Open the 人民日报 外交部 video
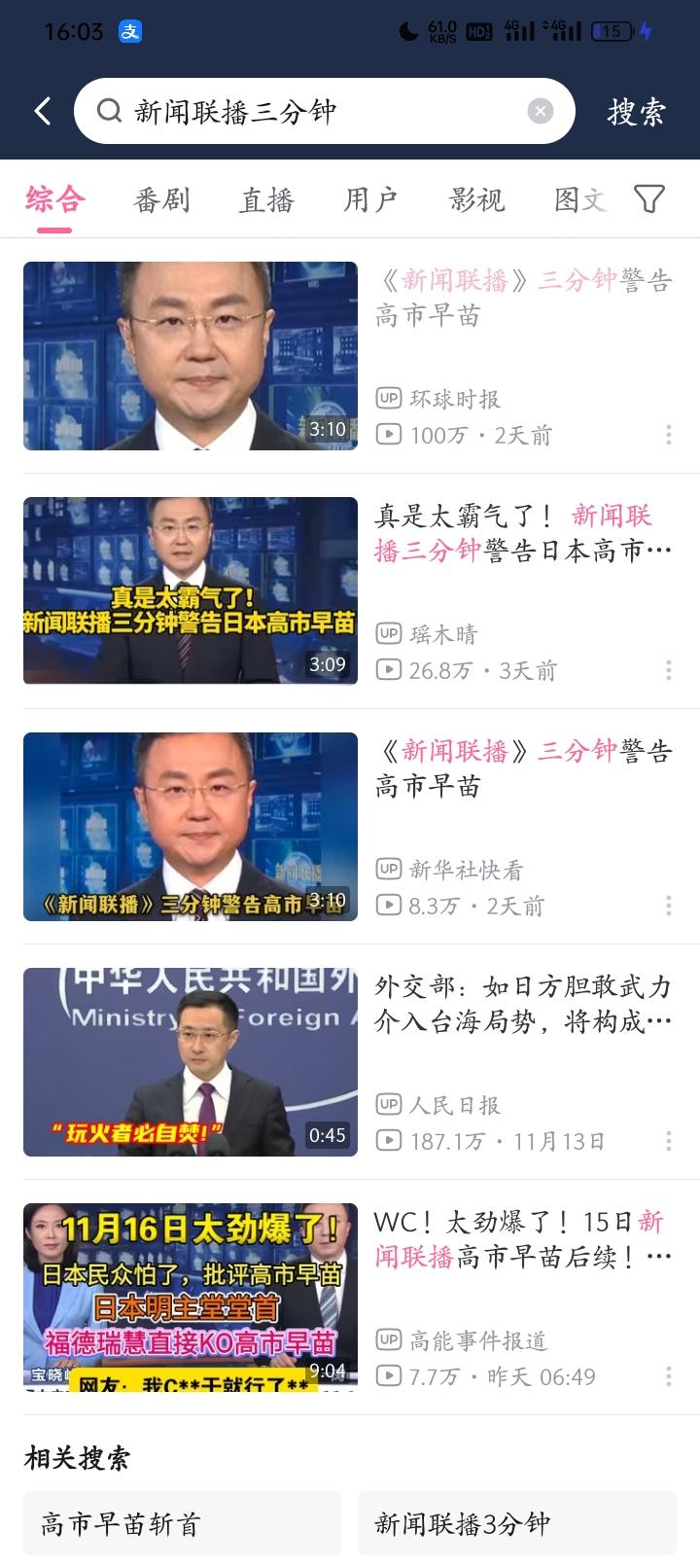 tap(191, 1061)
